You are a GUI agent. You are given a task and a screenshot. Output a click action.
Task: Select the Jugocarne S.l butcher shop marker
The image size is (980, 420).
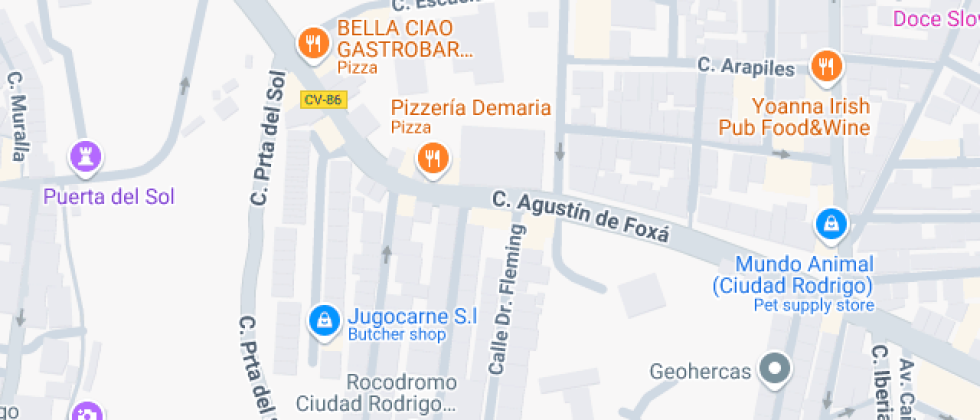[x=323, y=320]
